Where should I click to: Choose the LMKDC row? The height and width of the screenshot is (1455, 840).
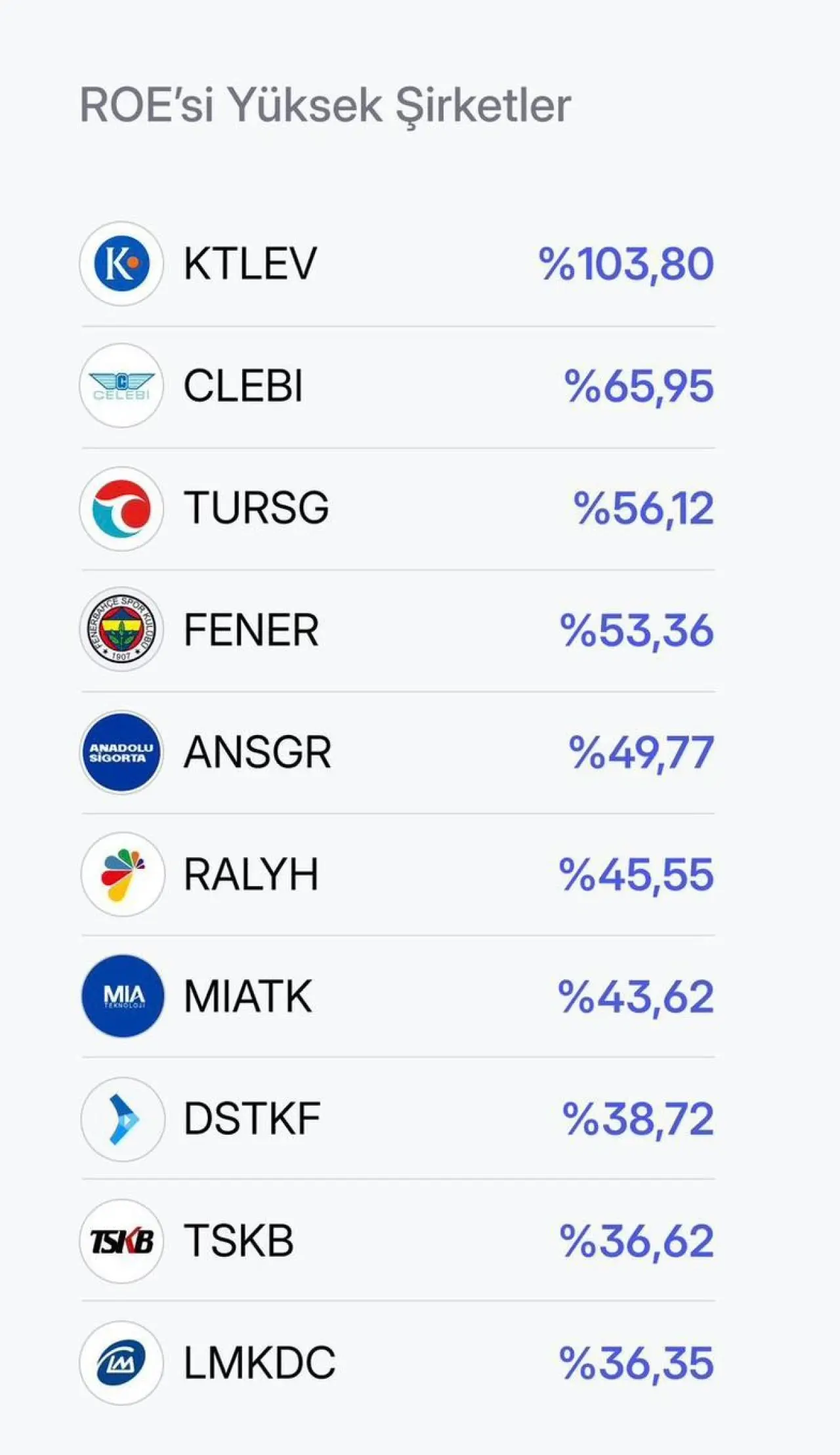[259, 1362]
